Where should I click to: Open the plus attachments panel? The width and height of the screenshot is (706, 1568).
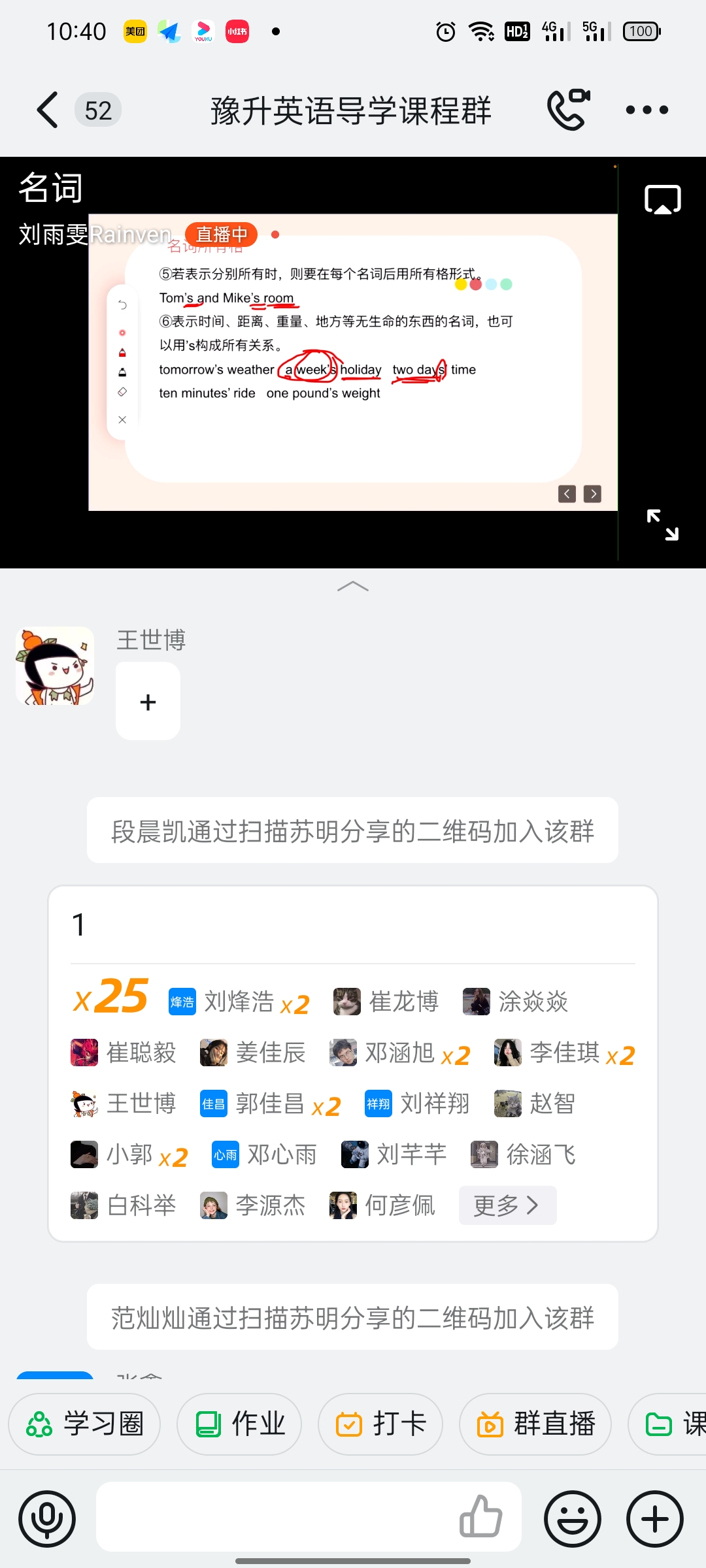(x=655, y=1519)
